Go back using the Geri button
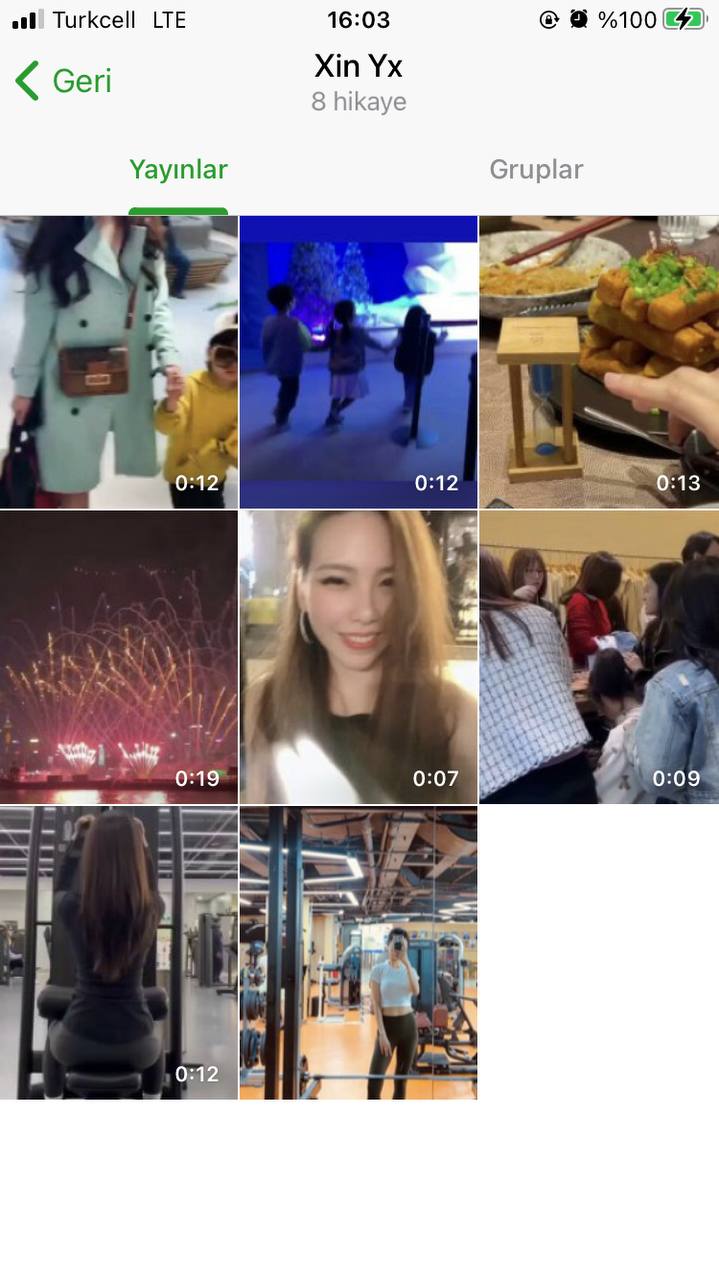The image size is (719, 1280). coord(64,81)
